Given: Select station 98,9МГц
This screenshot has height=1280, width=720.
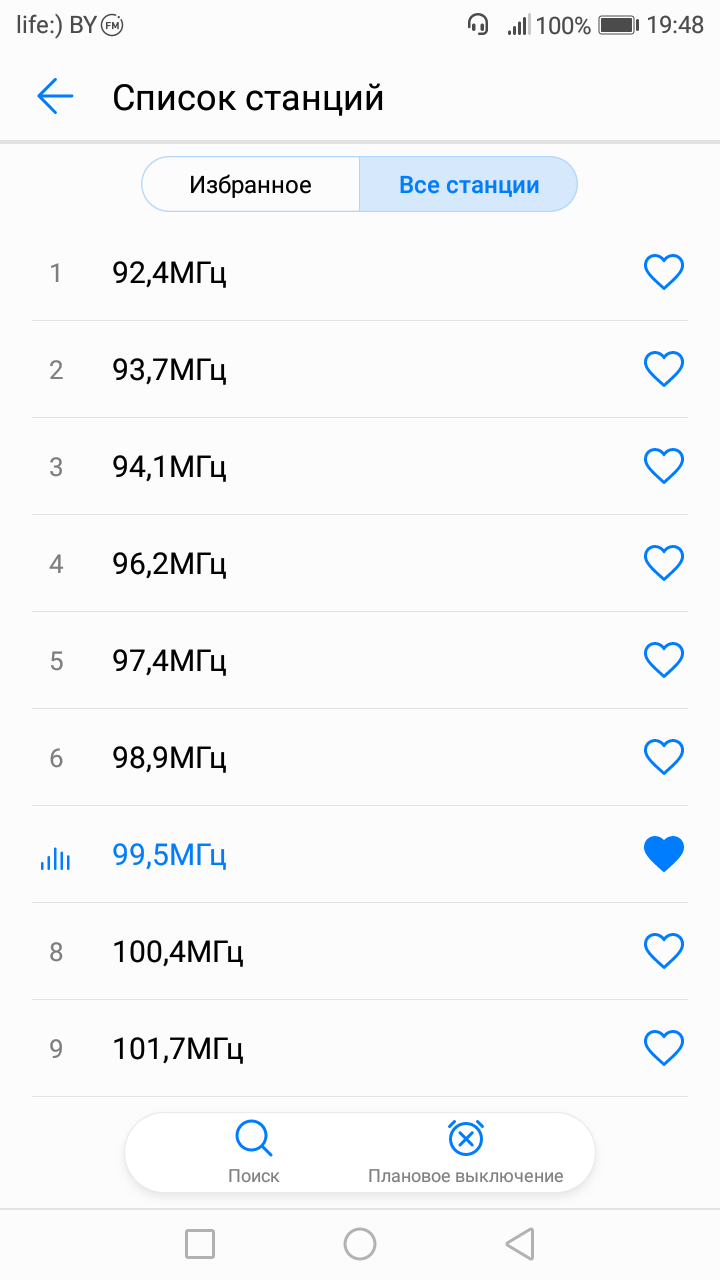Looking at the screenshot, I should tap(360, 757).
